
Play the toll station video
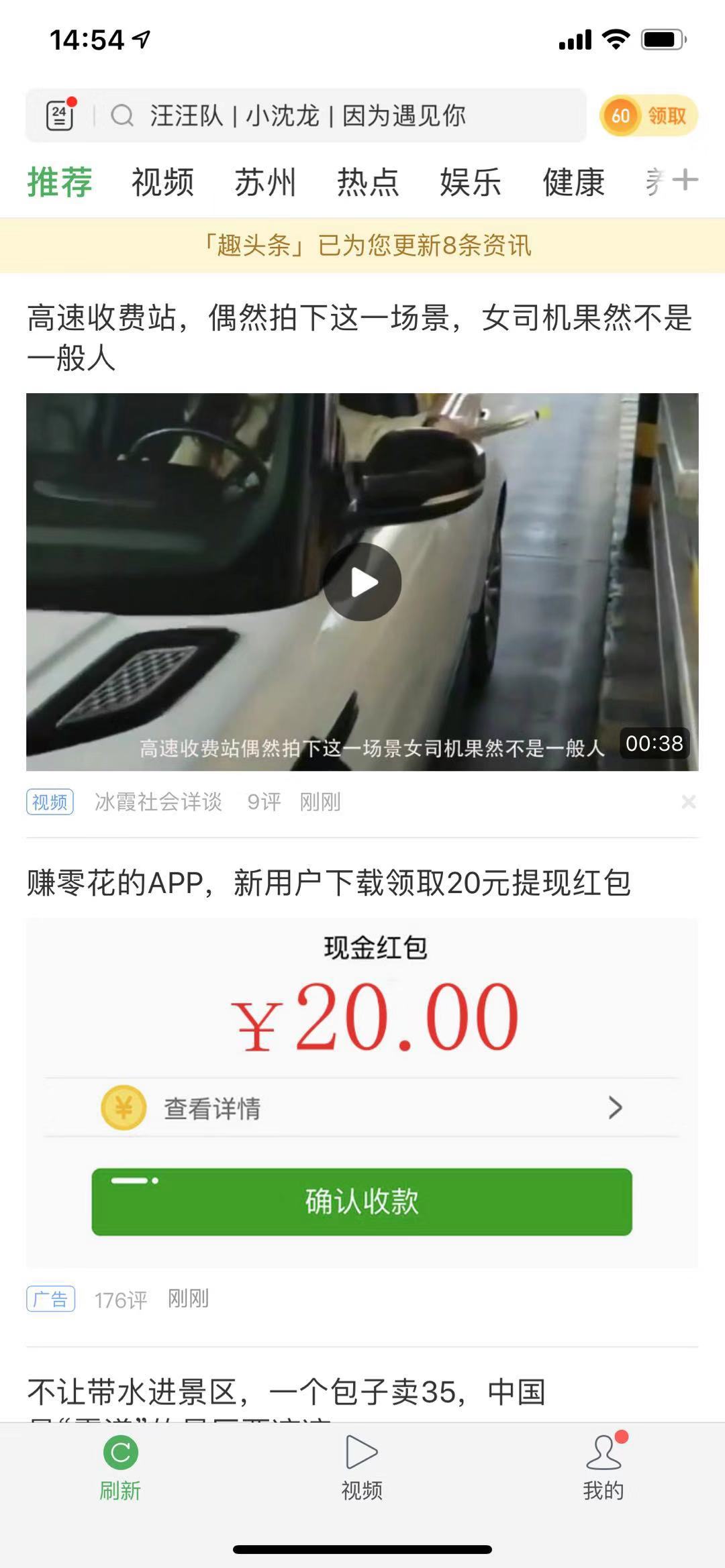(362, 582)
